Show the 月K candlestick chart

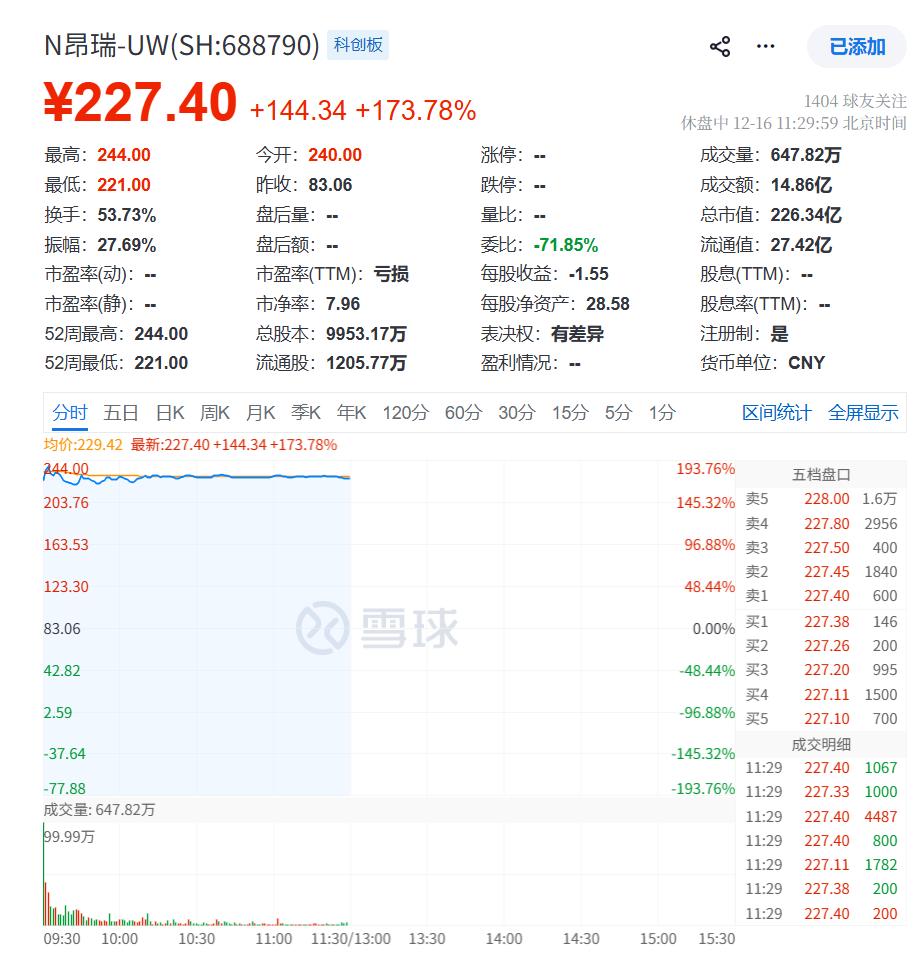pyautogui.click(x=261, y=413)
